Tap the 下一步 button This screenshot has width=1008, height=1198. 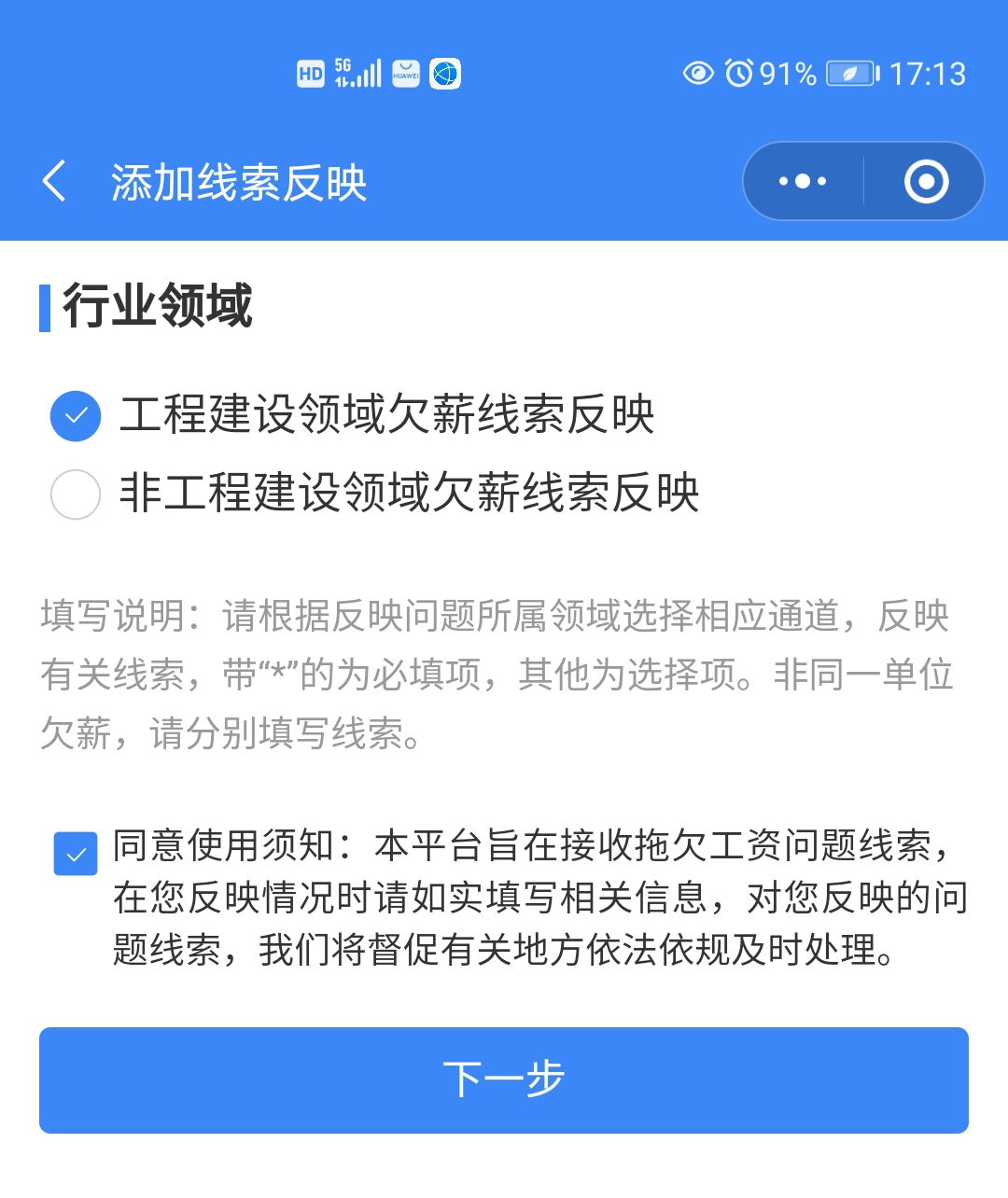pos(504,1080)
